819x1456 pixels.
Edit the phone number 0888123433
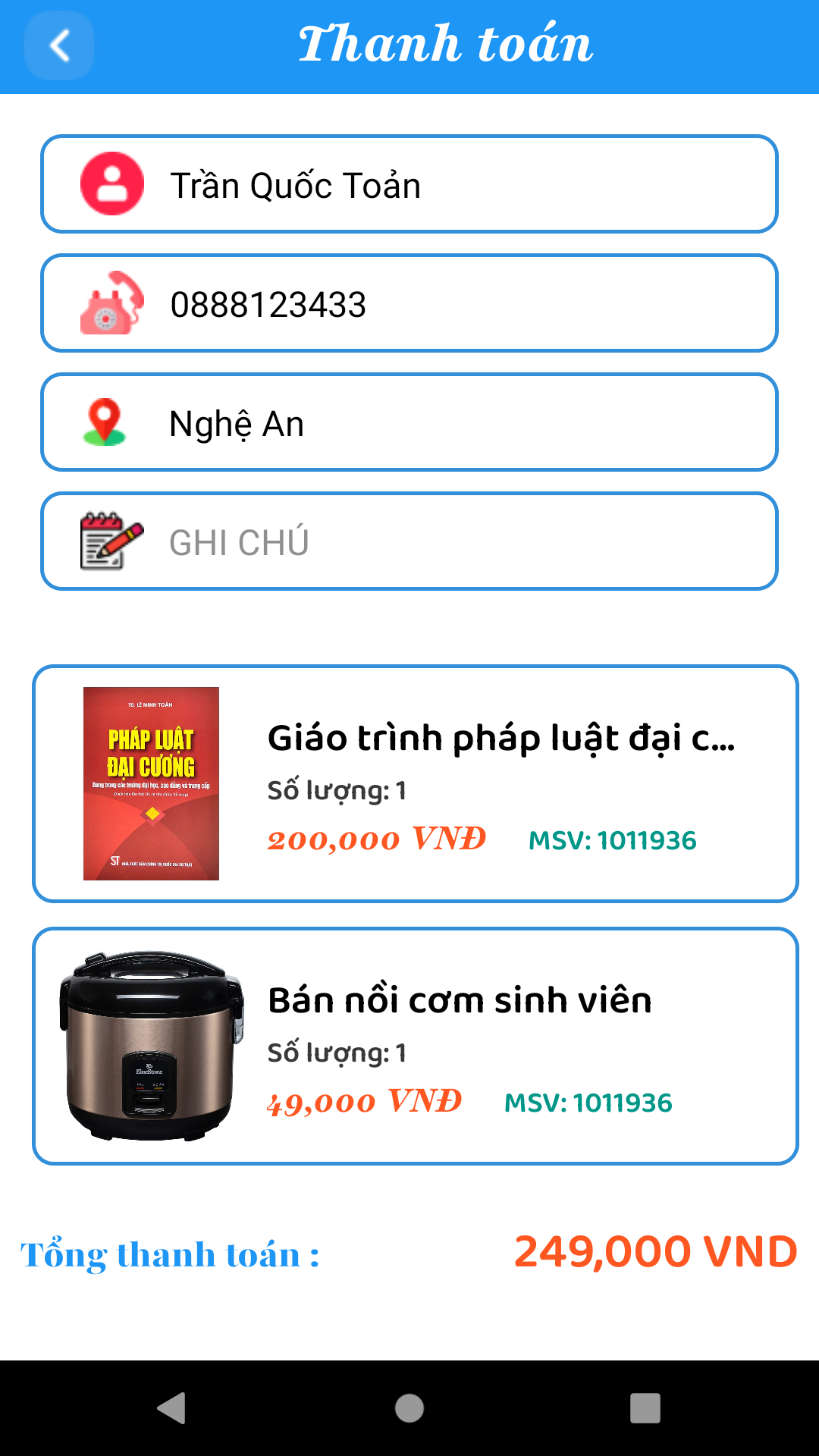click(409, 303)
